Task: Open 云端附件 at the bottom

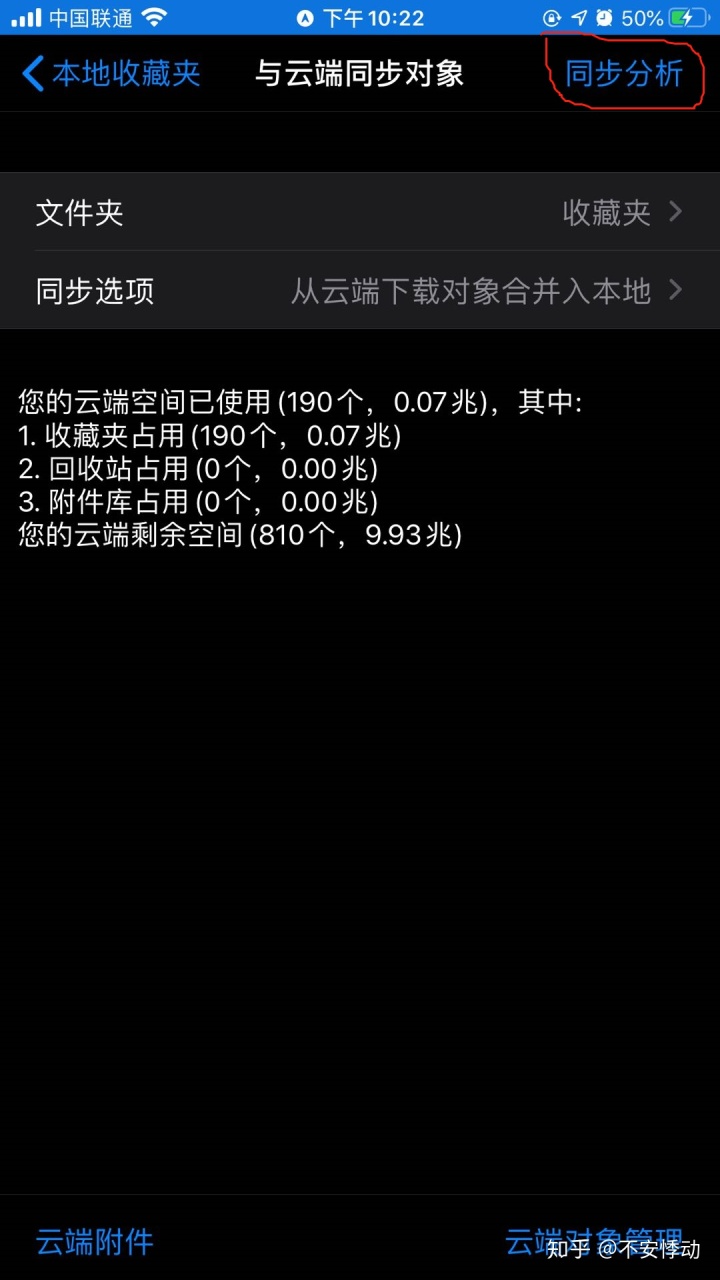Action: 95,1242
